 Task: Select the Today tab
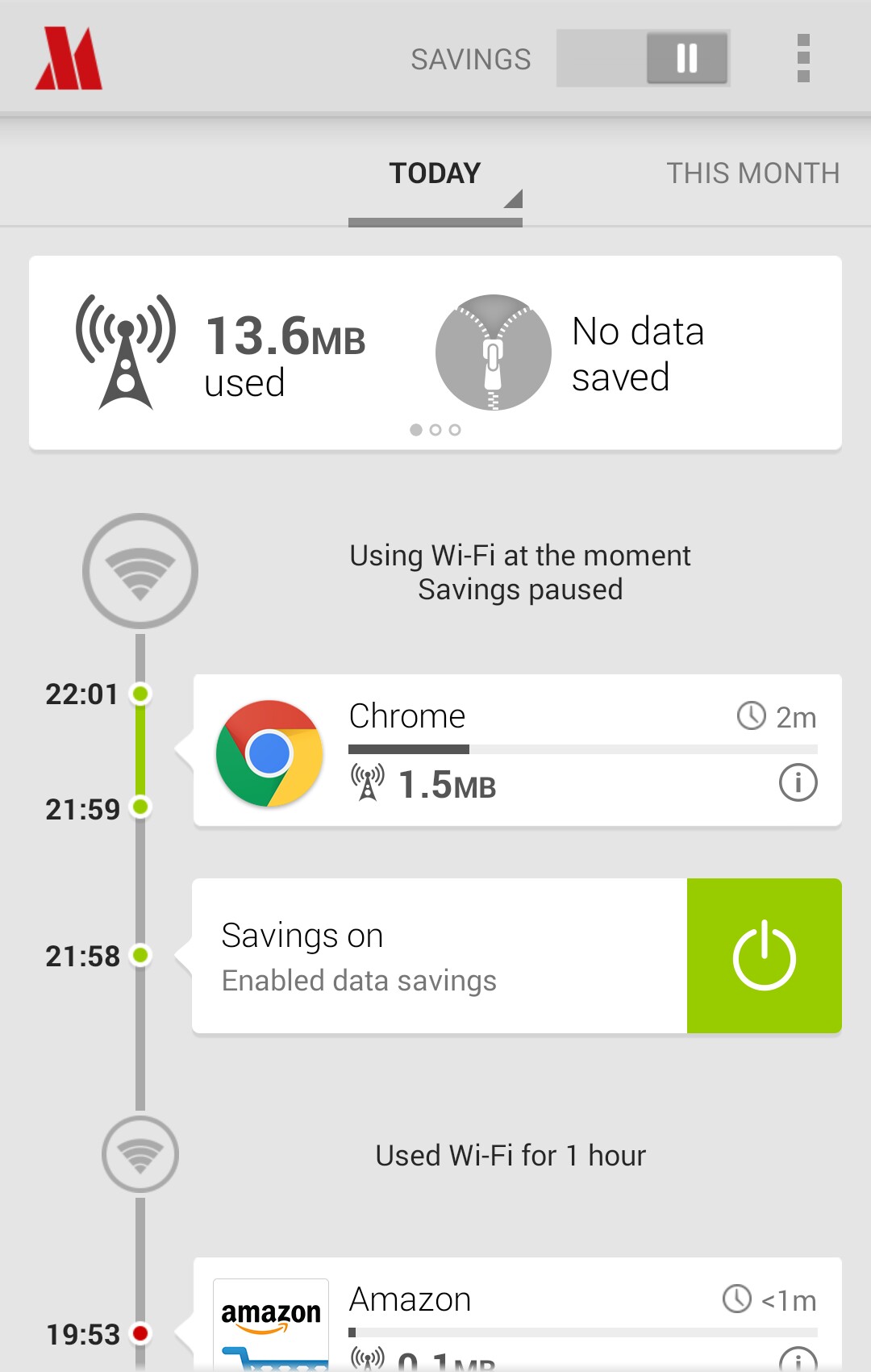(435, 173)
